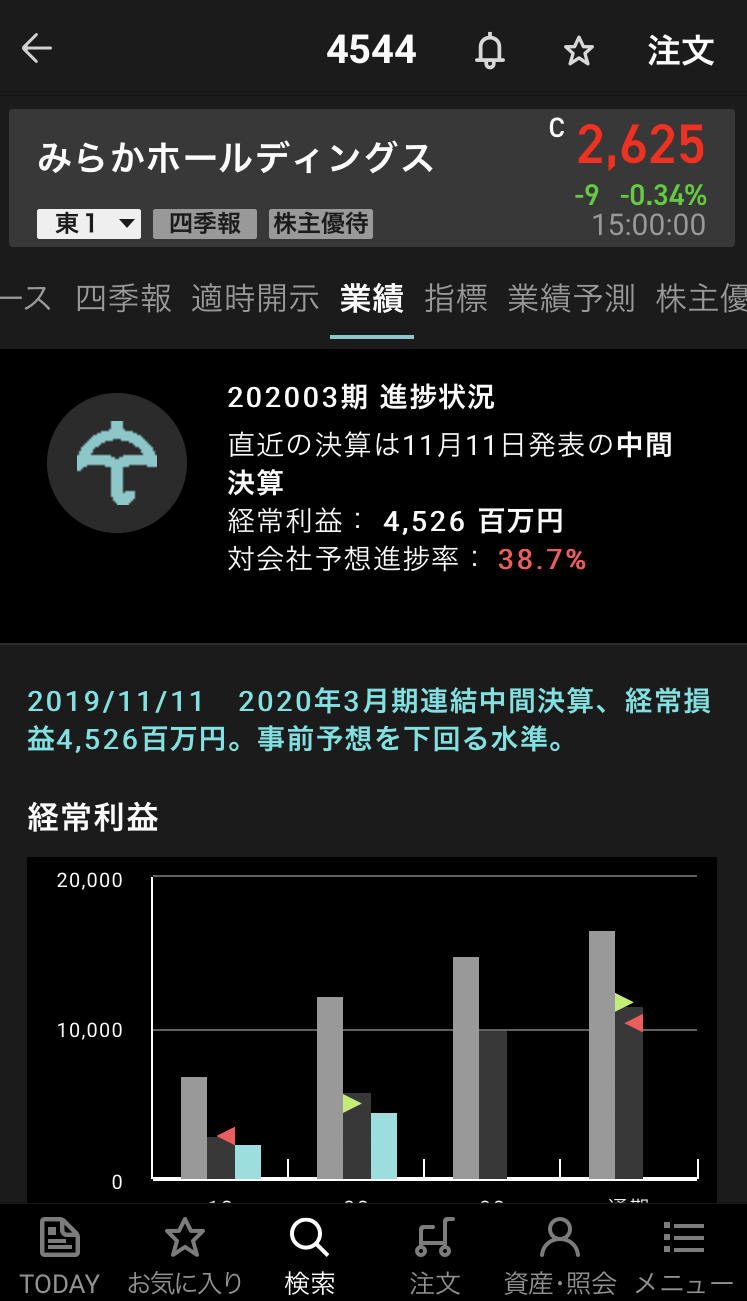Open the 株主優待 chip
This screenshot has height=1301, width=747.
[x=322, y=223]
